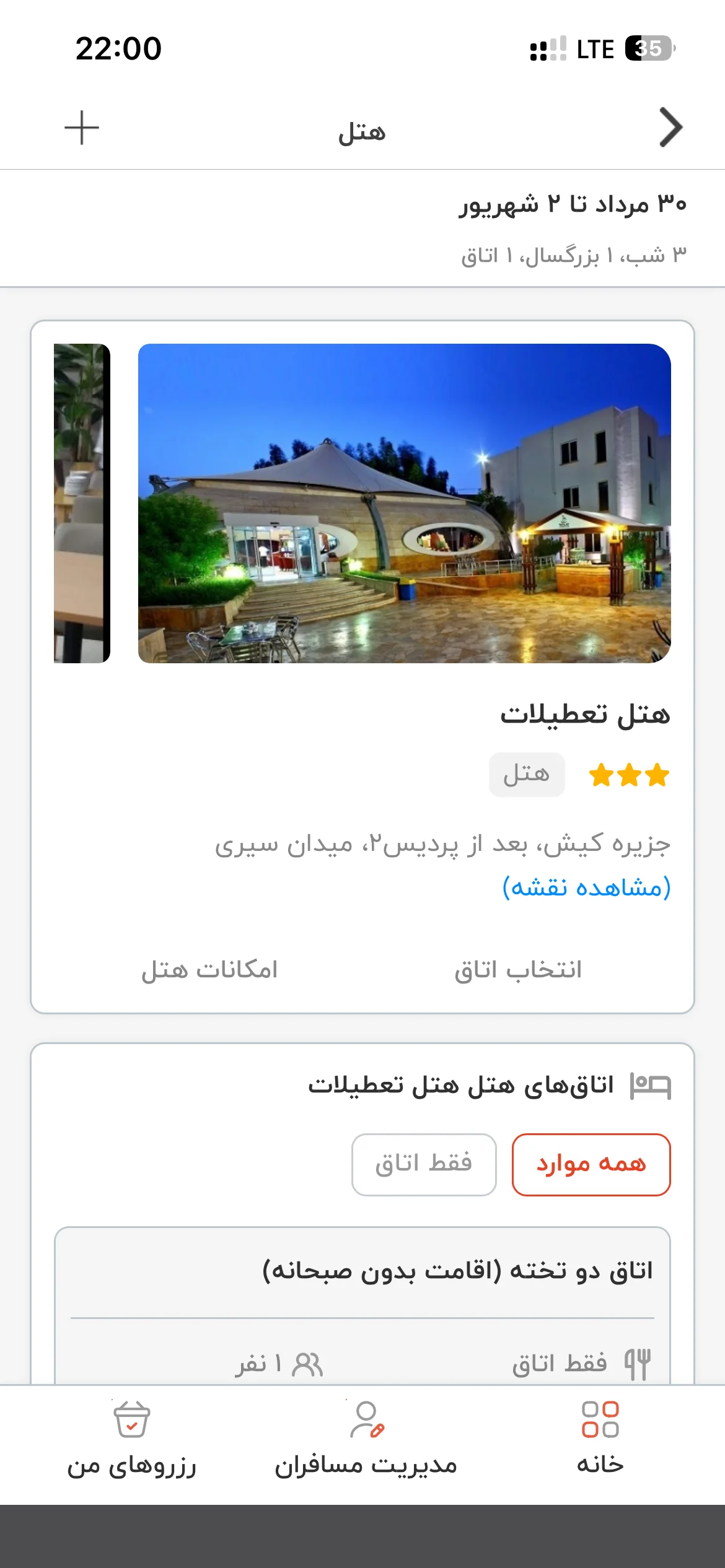Switch to the امکانات هتل tab
Screen dimensions: 725x1568
[x=209, y=970]
